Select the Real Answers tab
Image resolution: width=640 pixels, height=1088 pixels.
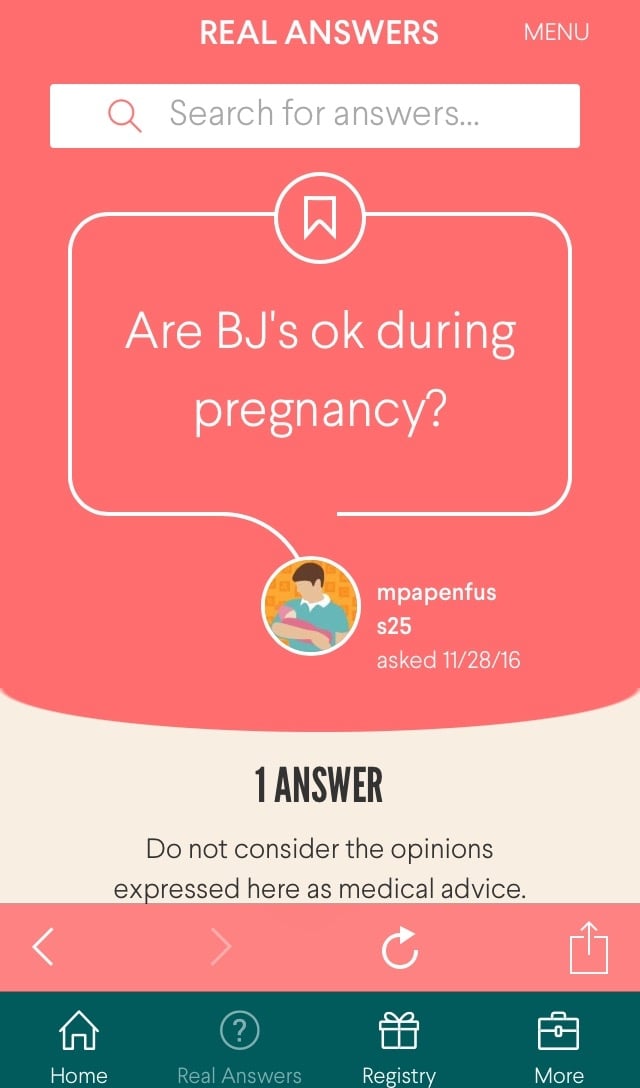pyautogui.click(x=239, y=1045)
